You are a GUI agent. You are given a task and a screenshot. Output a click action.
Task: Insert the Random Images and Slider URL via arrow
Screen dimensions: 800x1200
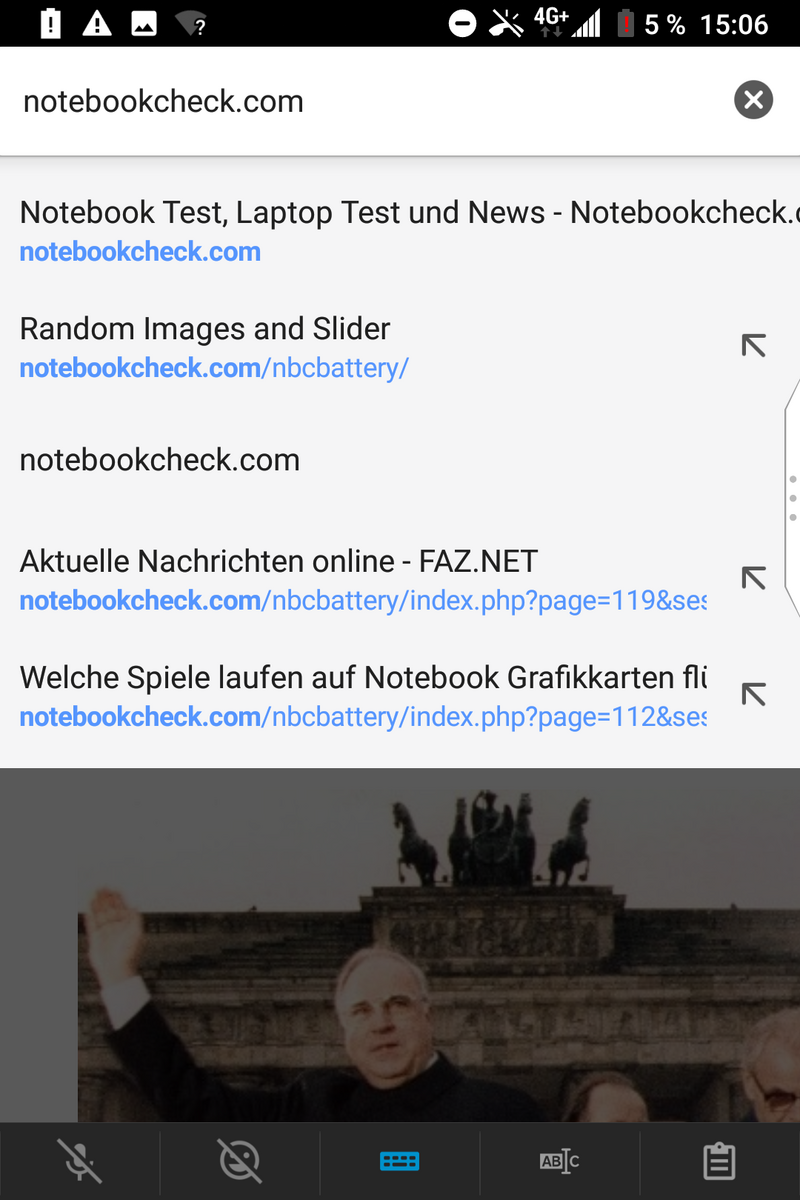(752, 346)
